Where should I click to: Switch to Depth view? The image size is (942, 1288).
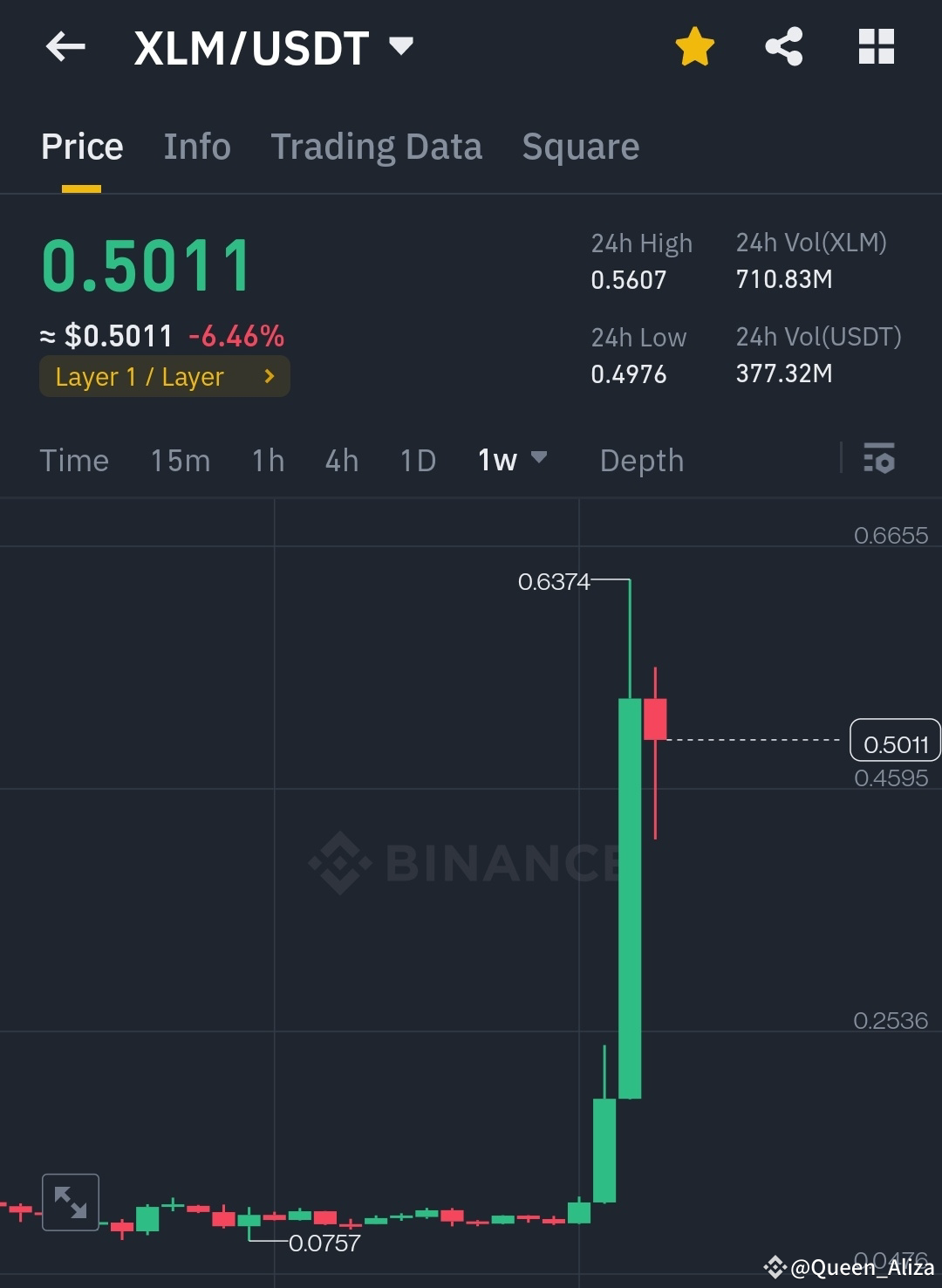pyautogui.click(x=641, y=460)
